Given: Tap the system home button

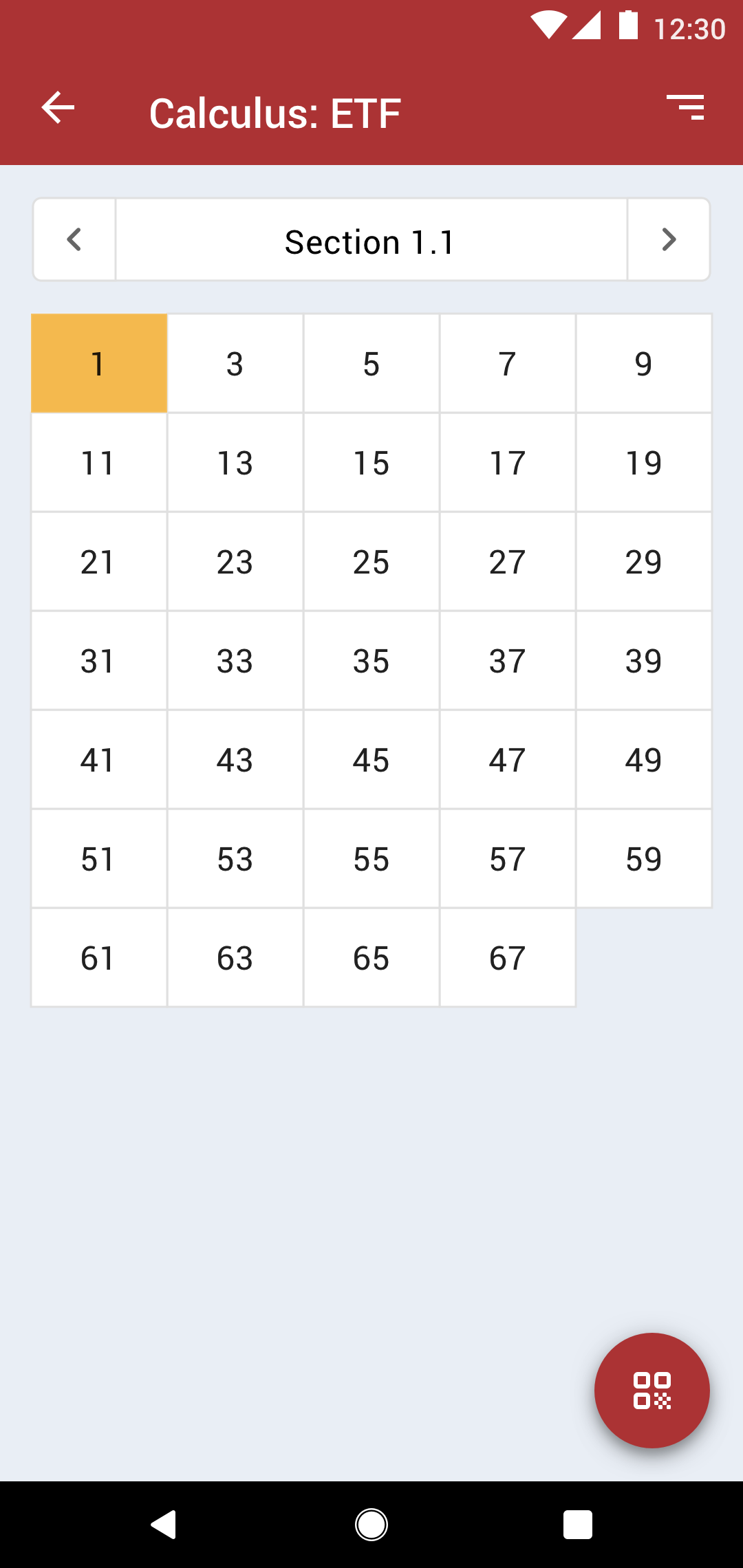Looking at the screenshot, I should pos(371,1525).
